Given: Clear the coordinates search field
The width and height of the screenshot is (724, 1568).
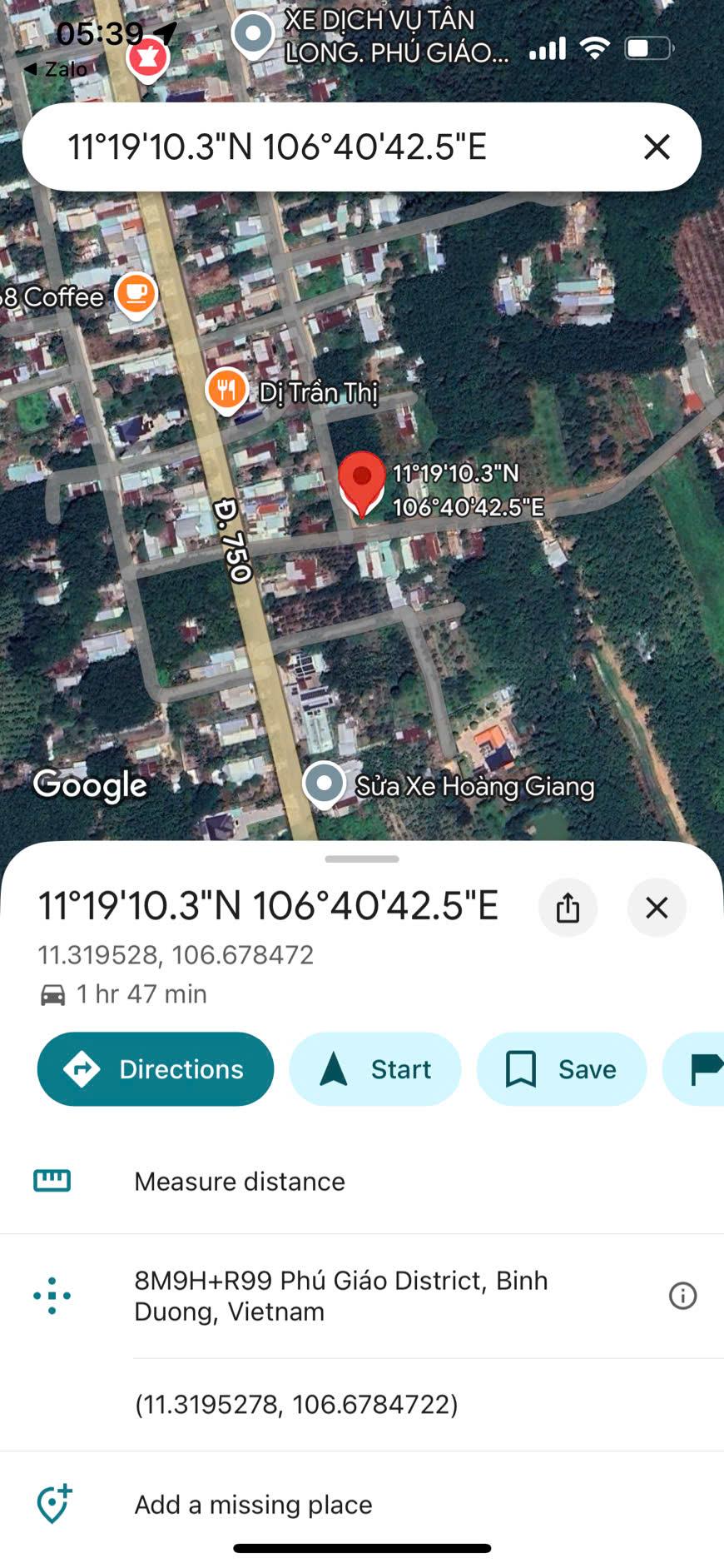Looking at the screenshot, I should tap(657, 147).
